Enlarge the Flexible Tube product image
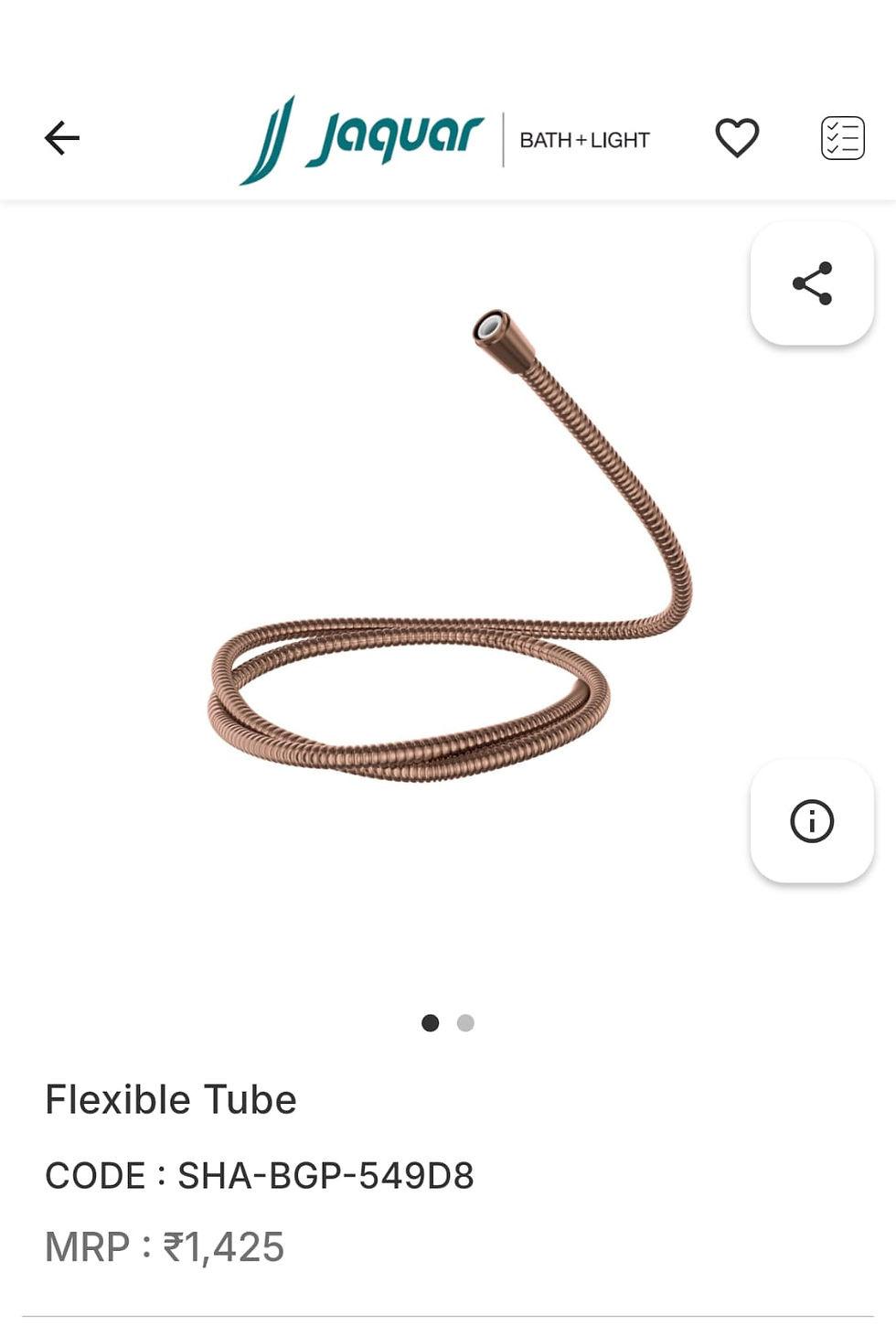The width and height of the screenshot is (896, 1336). pos(448,549)
